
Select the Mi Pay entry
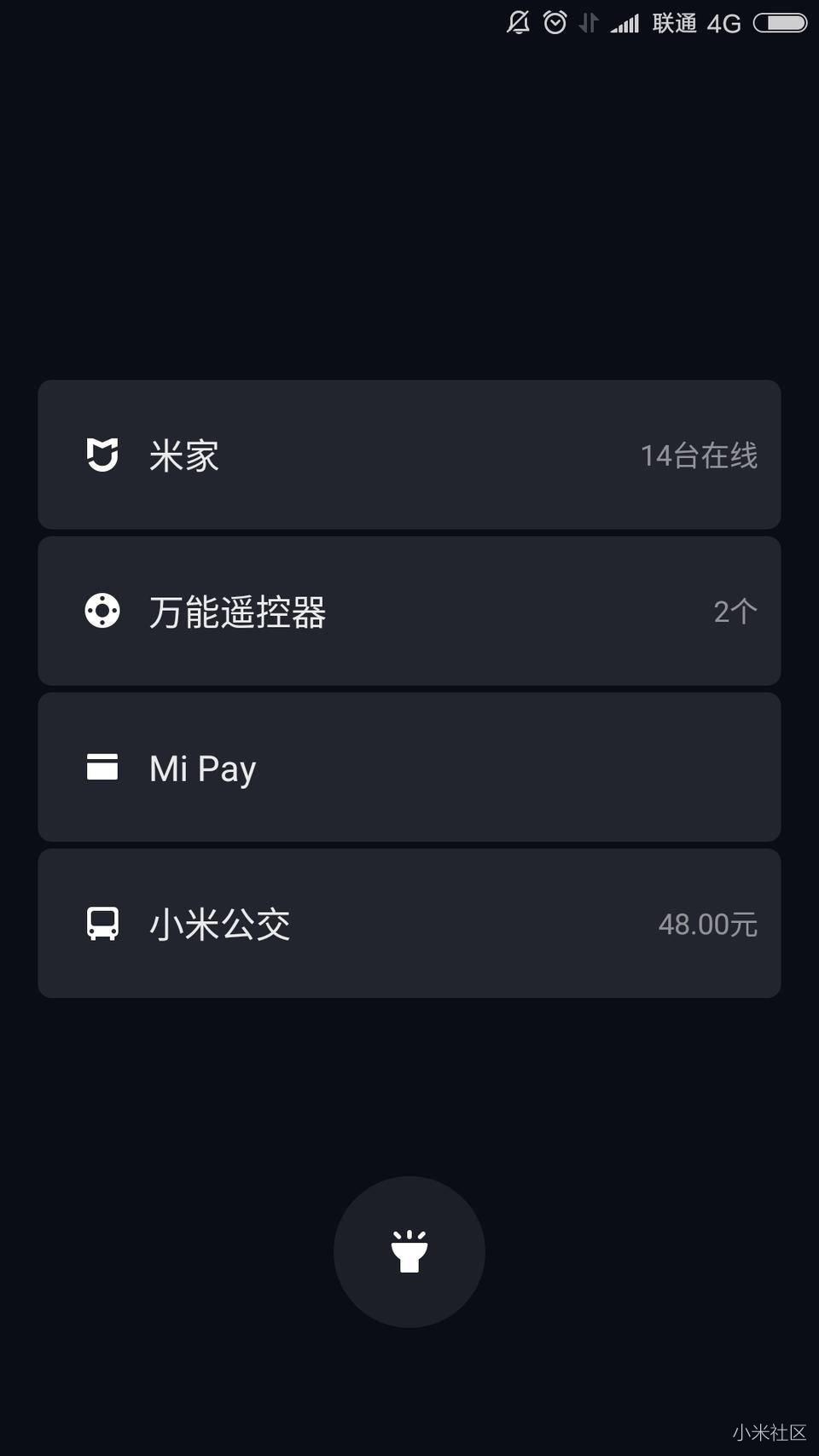409,767
